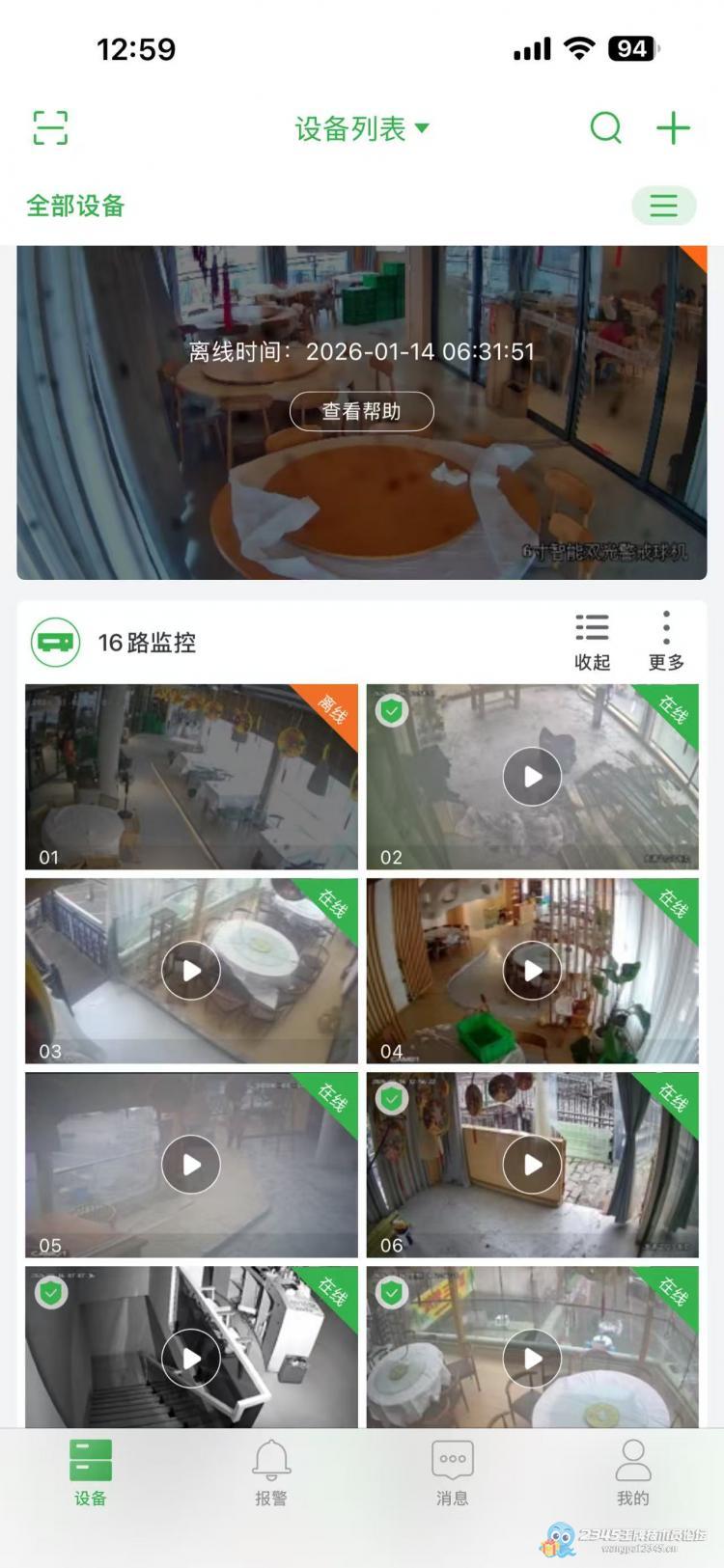Play camera channel 02
The image size is (724, 1568).
click(x=532, y=777)
